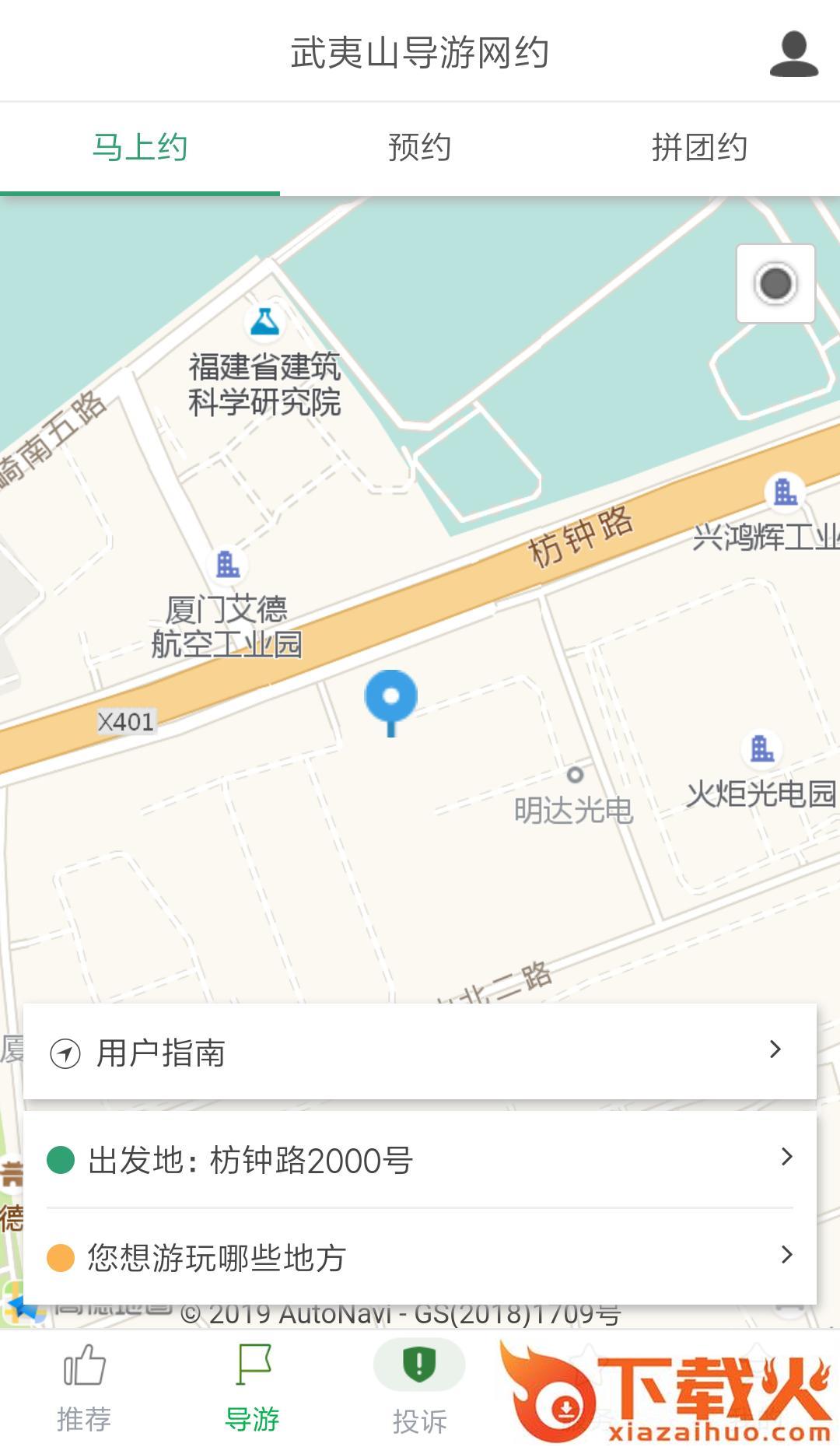The height and width of the screenshot is (1447, 840).
Task: Switch to the 马上约 tab
Action: pos(140,147)
